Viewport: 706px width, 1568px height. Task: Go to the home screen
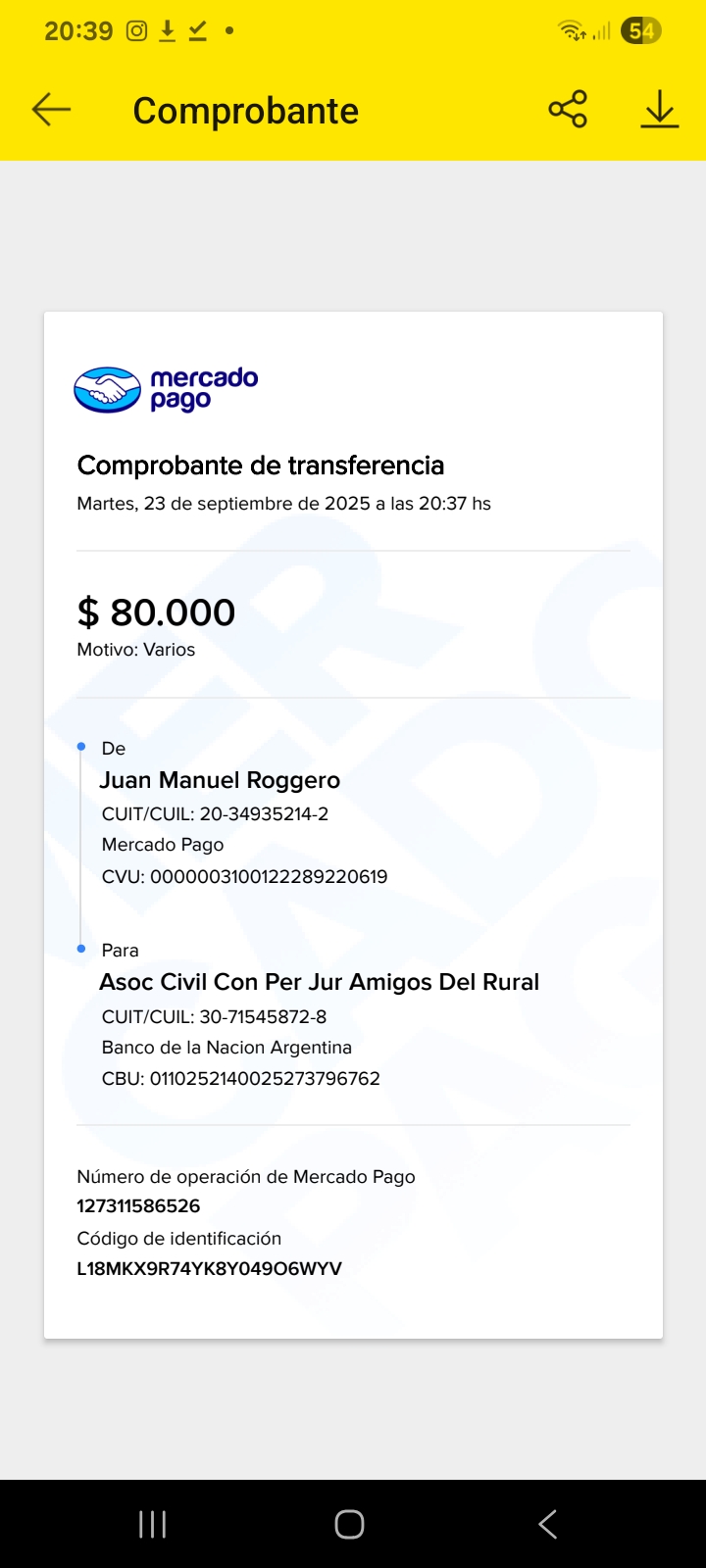[x=350, y=1524]
